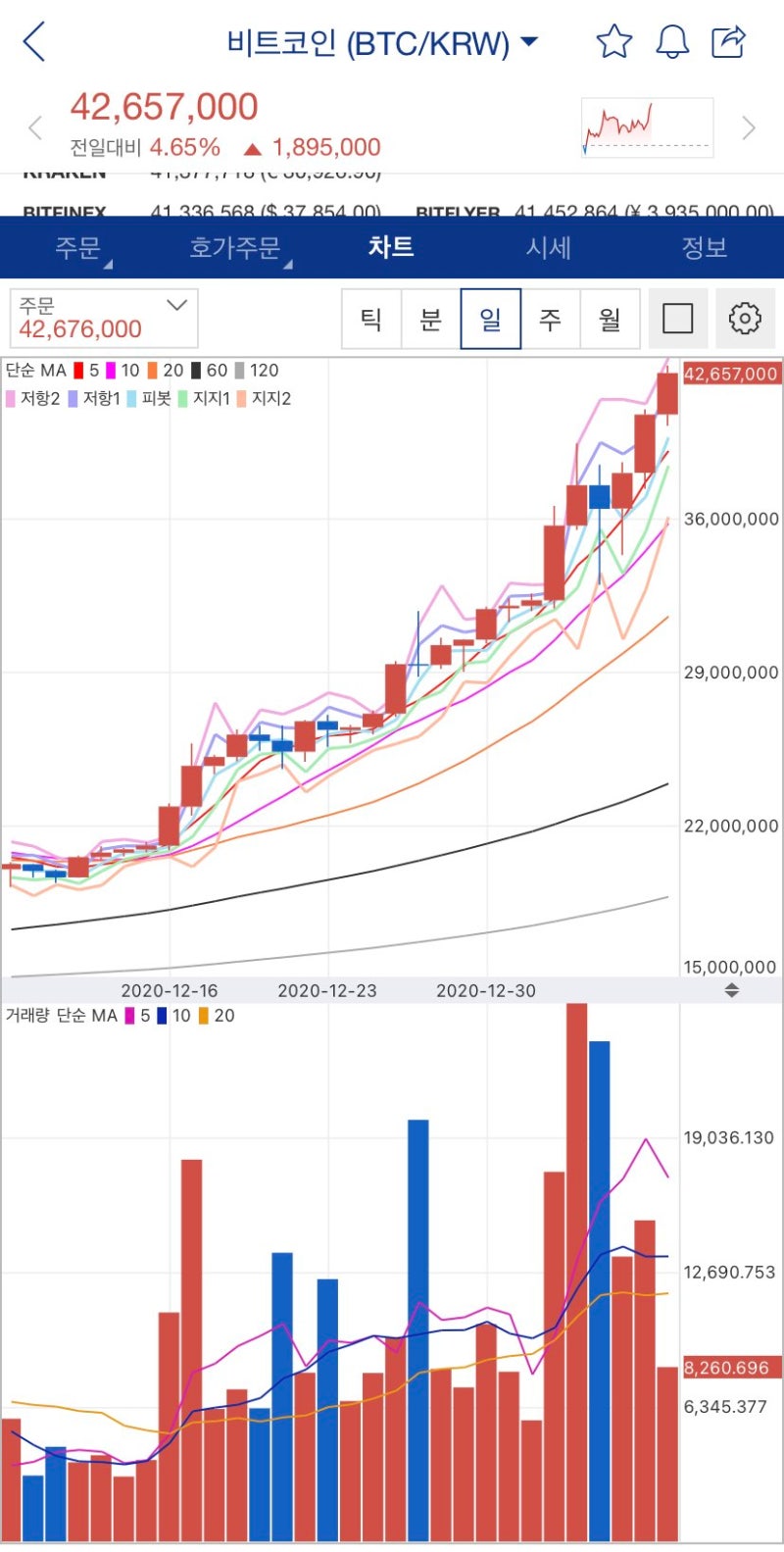Select the 주 weekly interval
The height and width of the screenshot is (1552, 784).
(x=553, y=318)
